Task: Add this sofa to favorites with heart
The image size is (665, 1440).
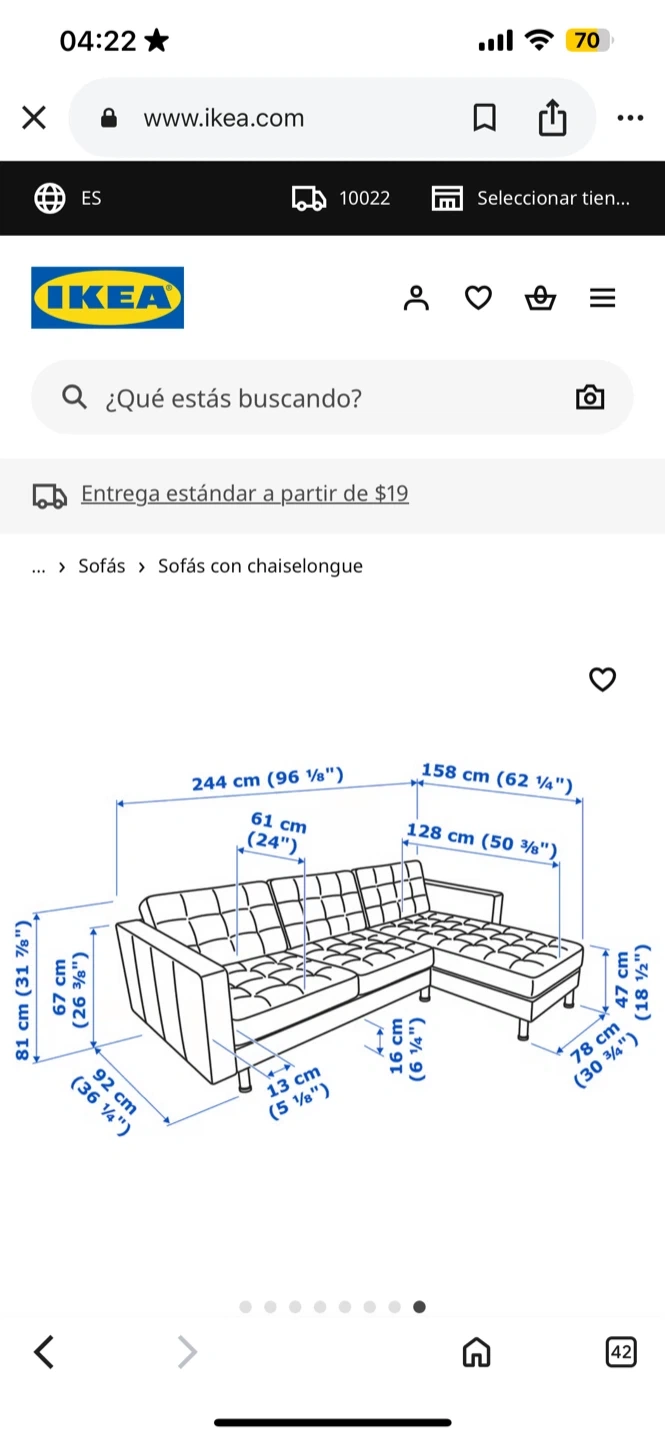Action: 602,680
